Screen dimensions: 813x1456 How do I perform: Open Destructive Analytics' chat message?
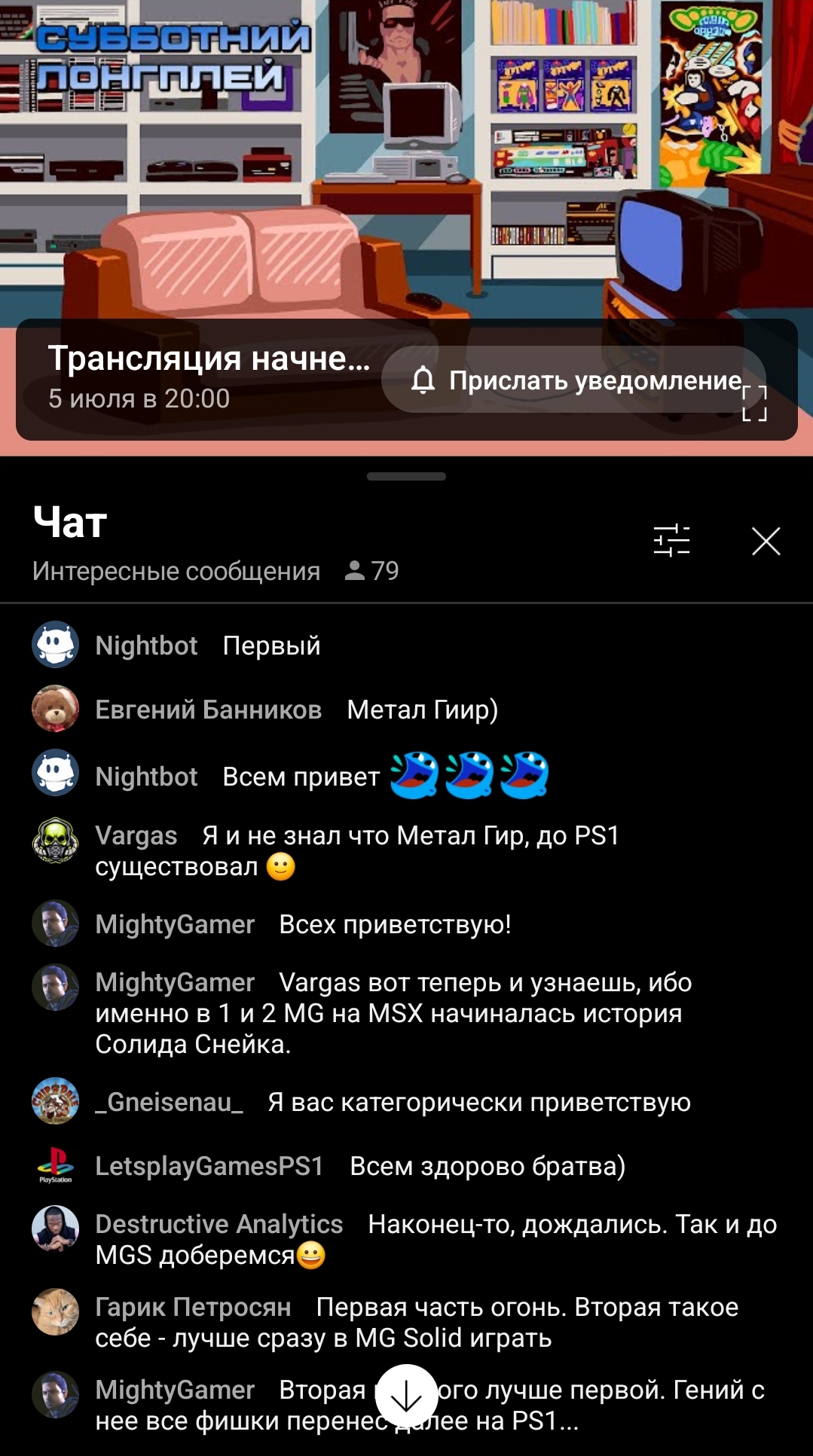pyautogui.click(x=406, y=1240)
